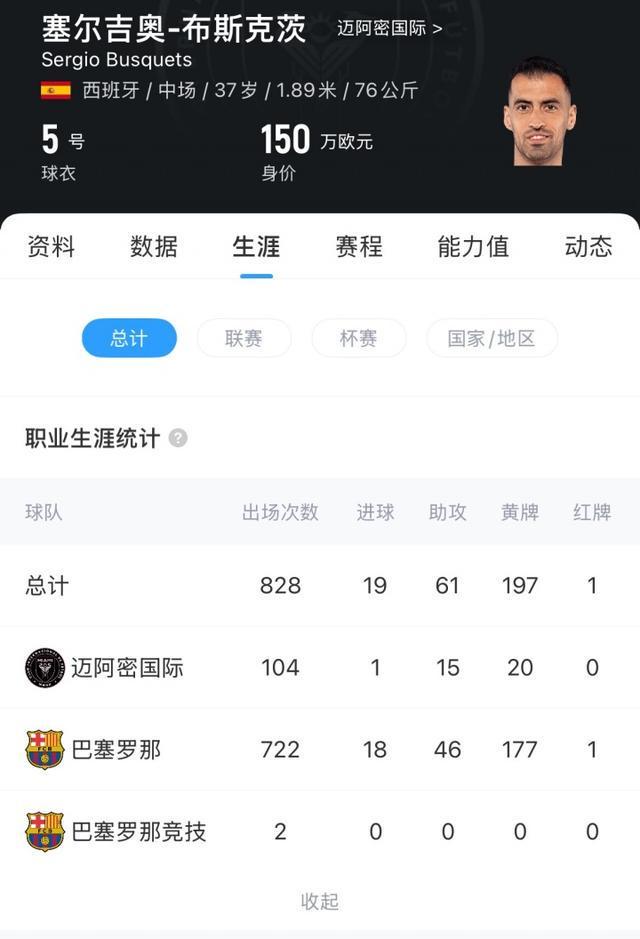Open the 迈阿密国际 team link
The width and height of the screenshot is (640, 939).
point(389,28)
